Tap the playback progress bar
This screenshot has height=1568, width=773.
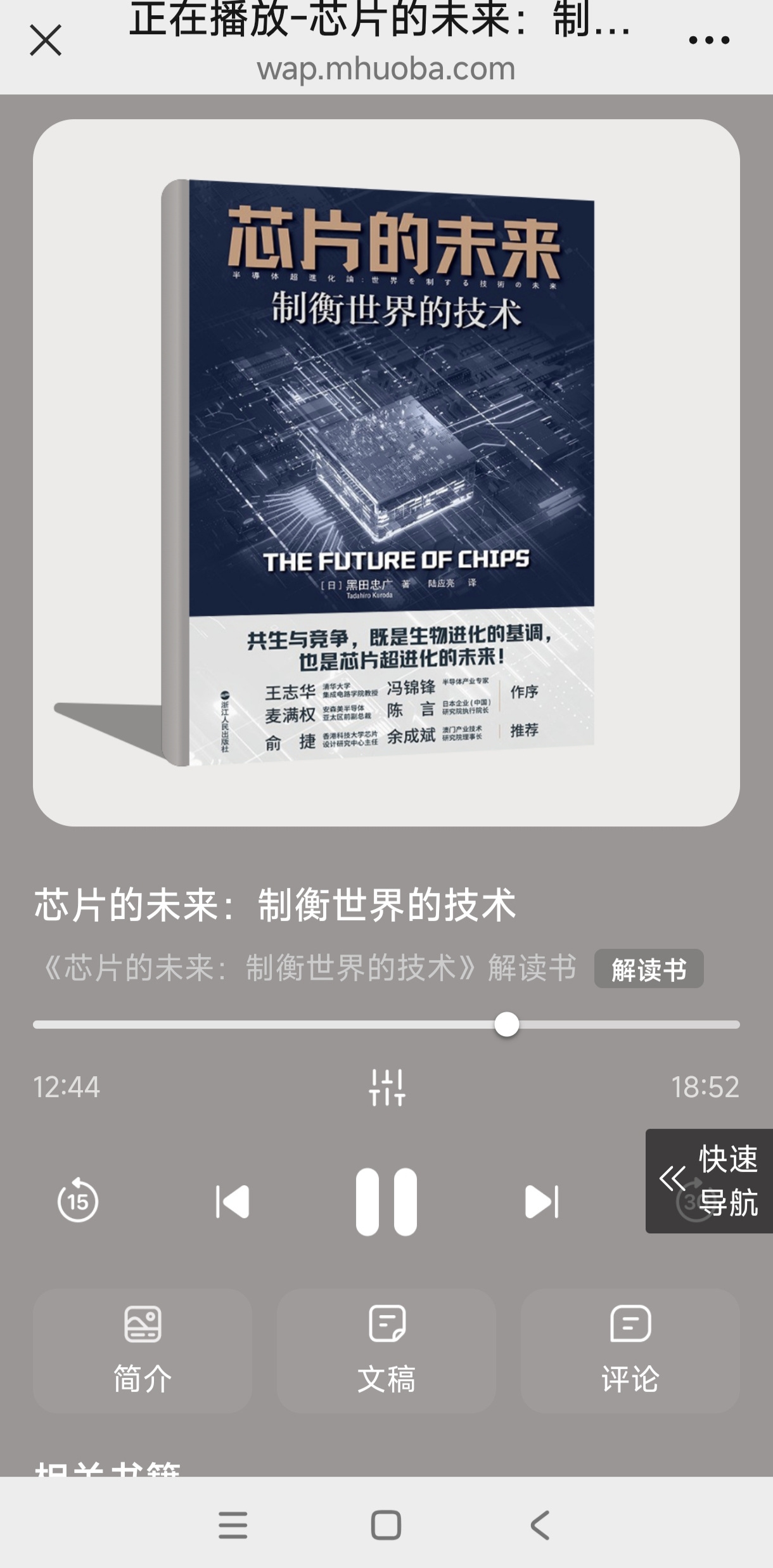pyautogui.click(x=386, y=1025)
